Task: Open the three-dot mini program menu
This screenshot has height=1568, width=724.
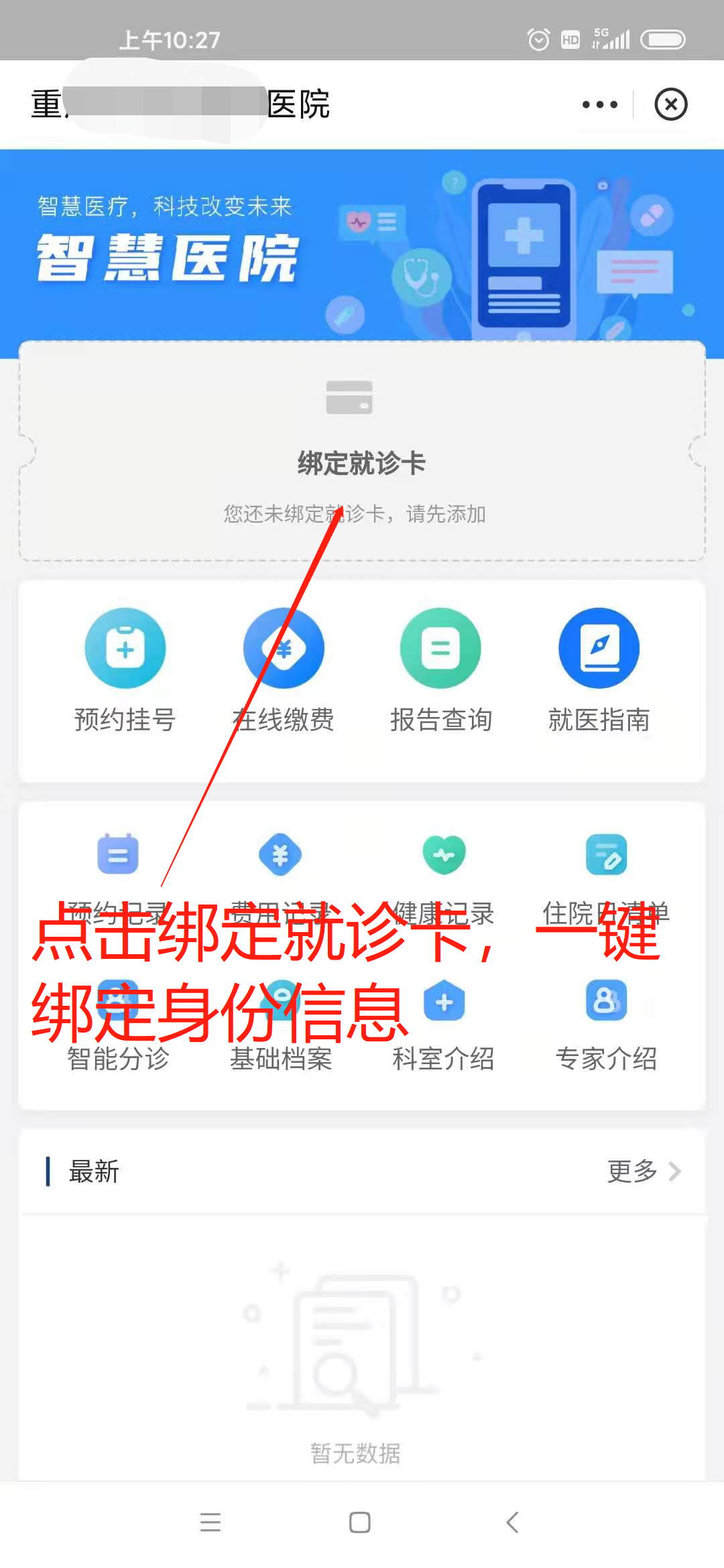Action: 599,105
